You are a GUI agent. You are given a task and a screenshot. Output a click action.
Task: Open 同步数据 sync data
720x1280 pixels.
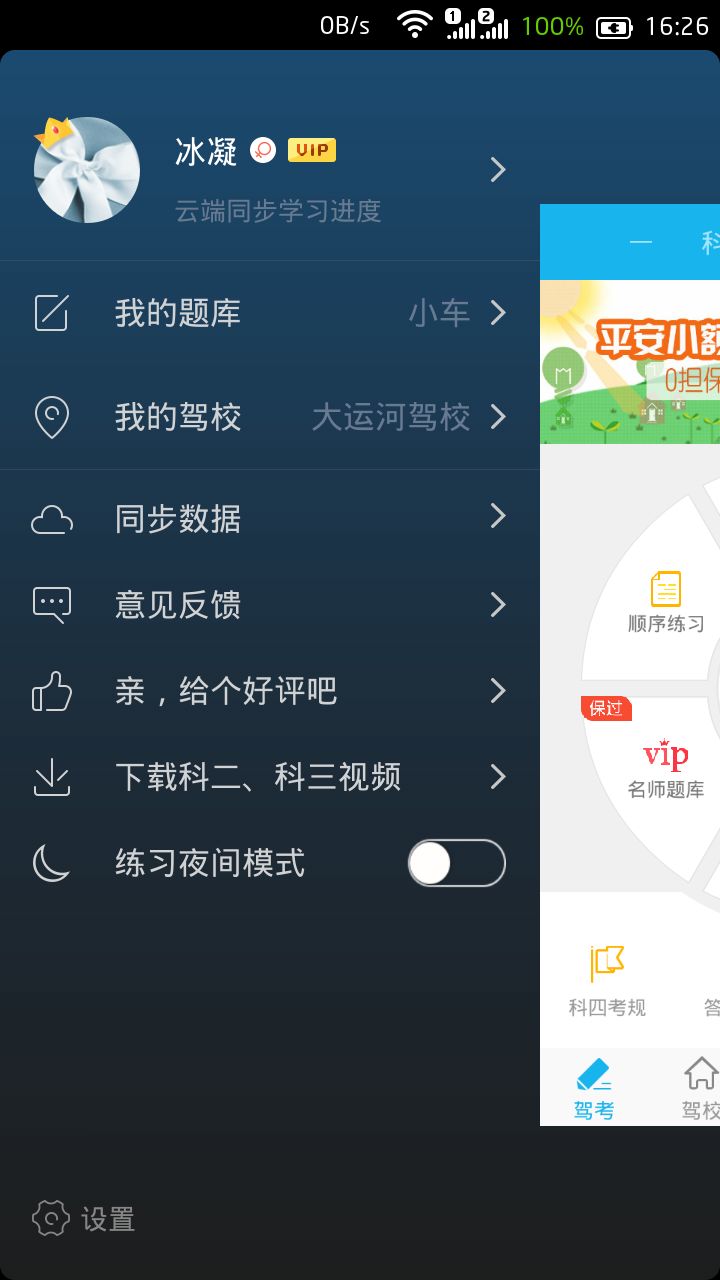270,519
